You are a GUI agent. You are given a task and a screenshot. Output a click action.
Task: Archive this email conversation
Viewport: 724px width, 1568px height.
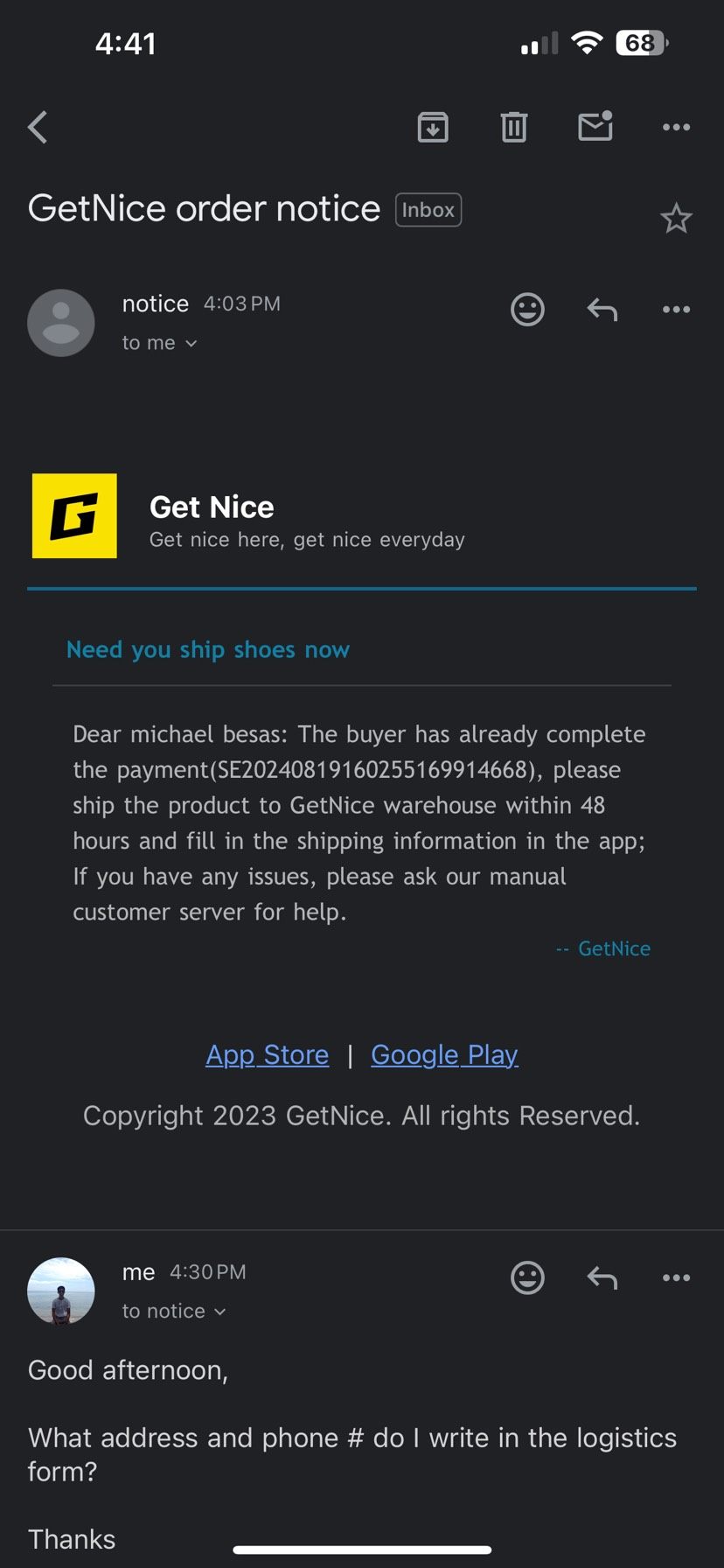click(433, 128)
